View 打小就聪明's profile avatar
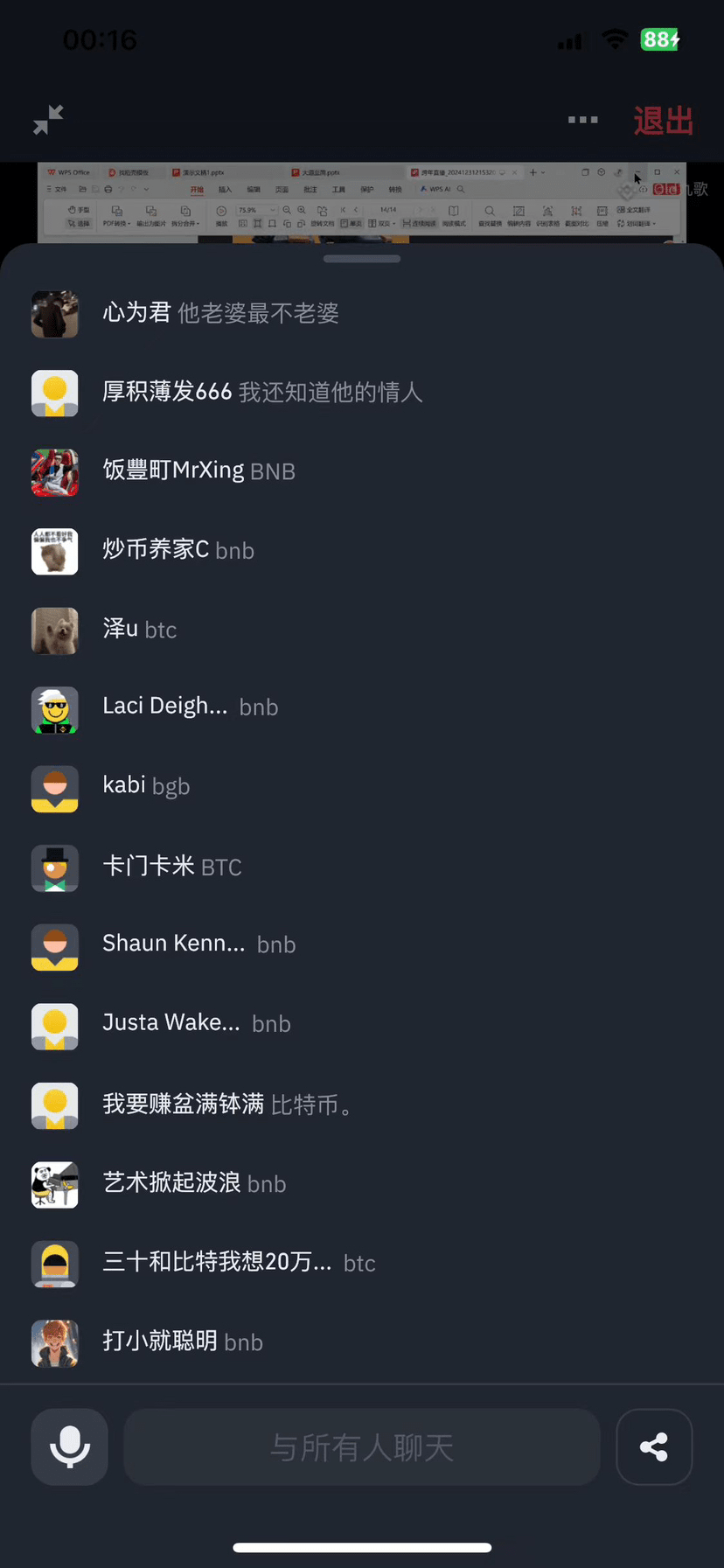Screen dimensions: 724x1568 click(x=55, y=1343)
